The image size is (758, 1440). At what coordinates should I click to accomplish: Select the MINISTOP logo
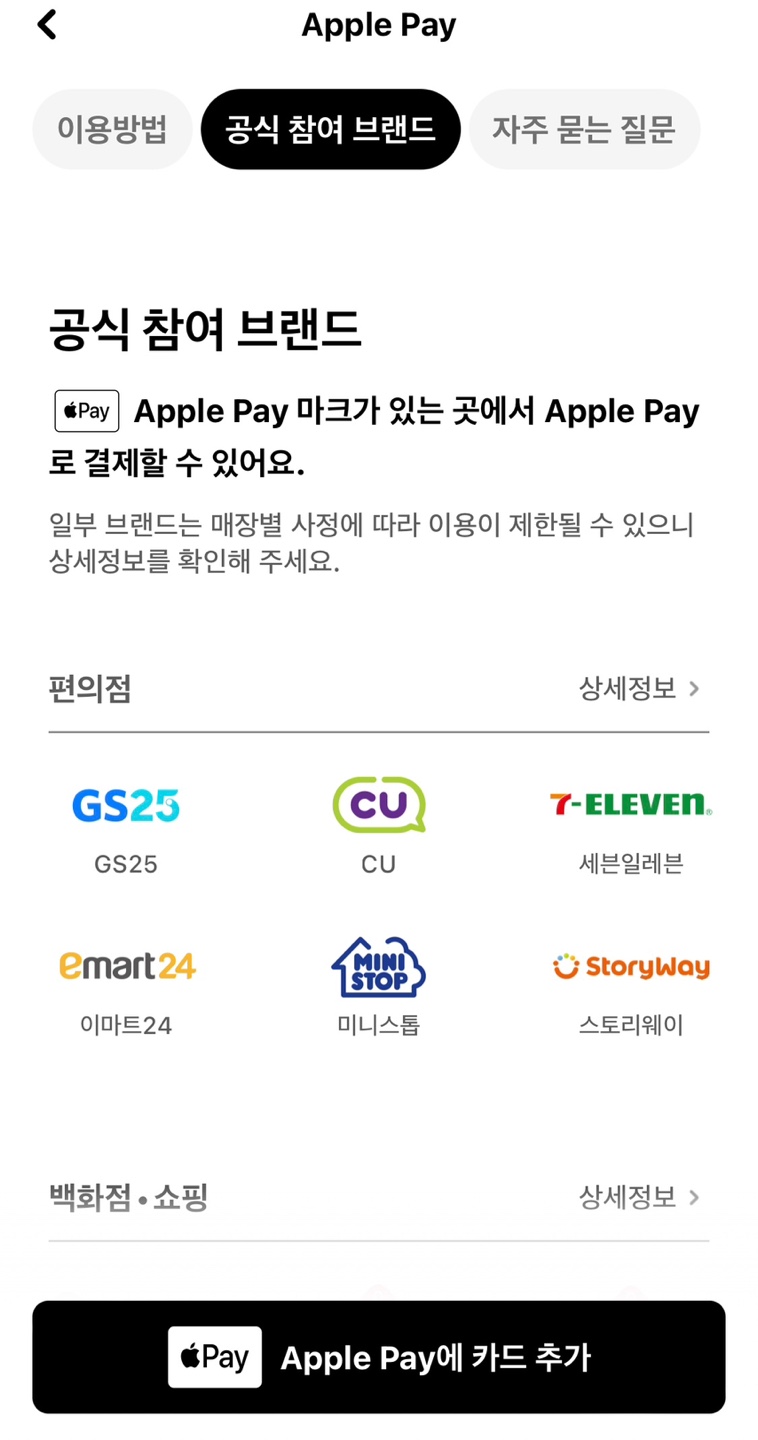(378, 966)
